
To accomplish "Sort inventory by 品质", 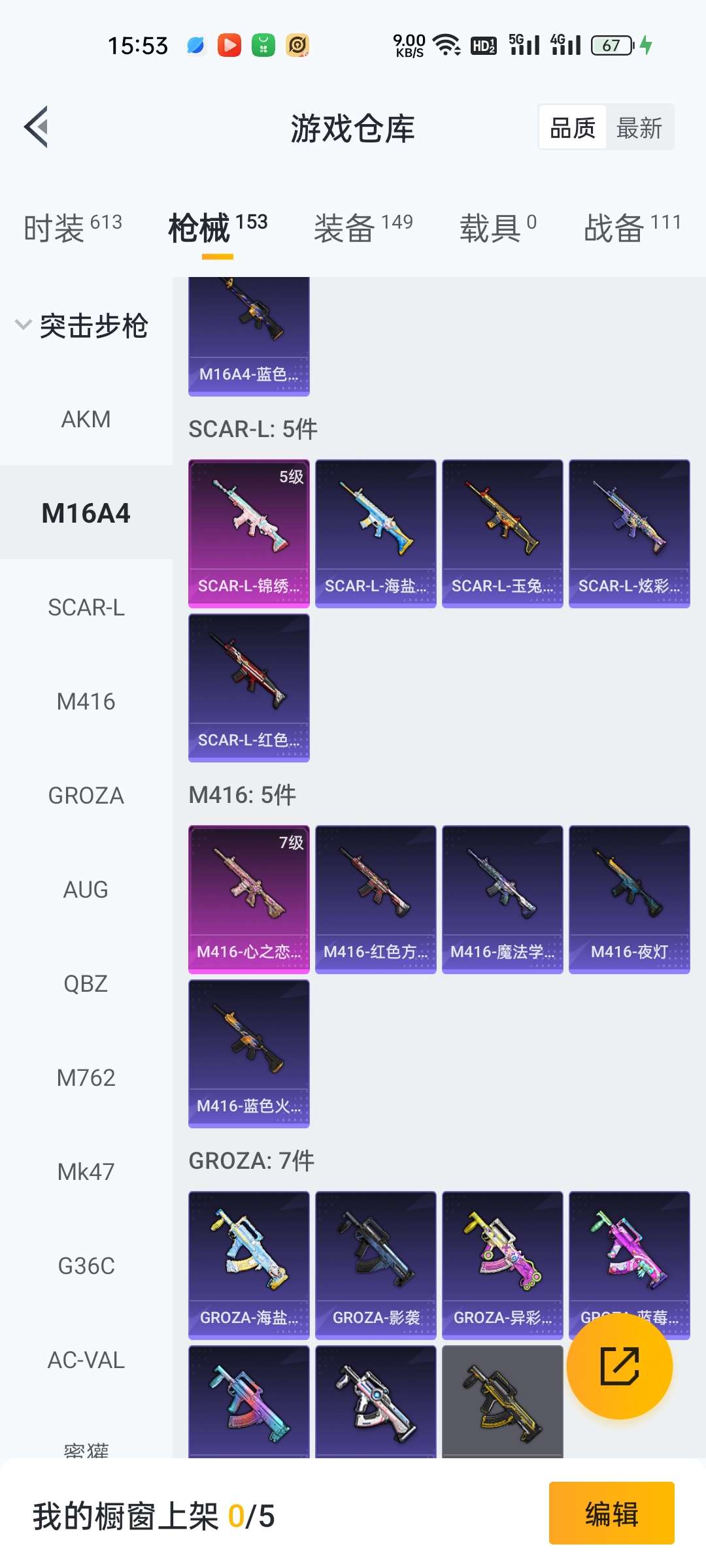I will pyautogui.click(x=573, y=127).
